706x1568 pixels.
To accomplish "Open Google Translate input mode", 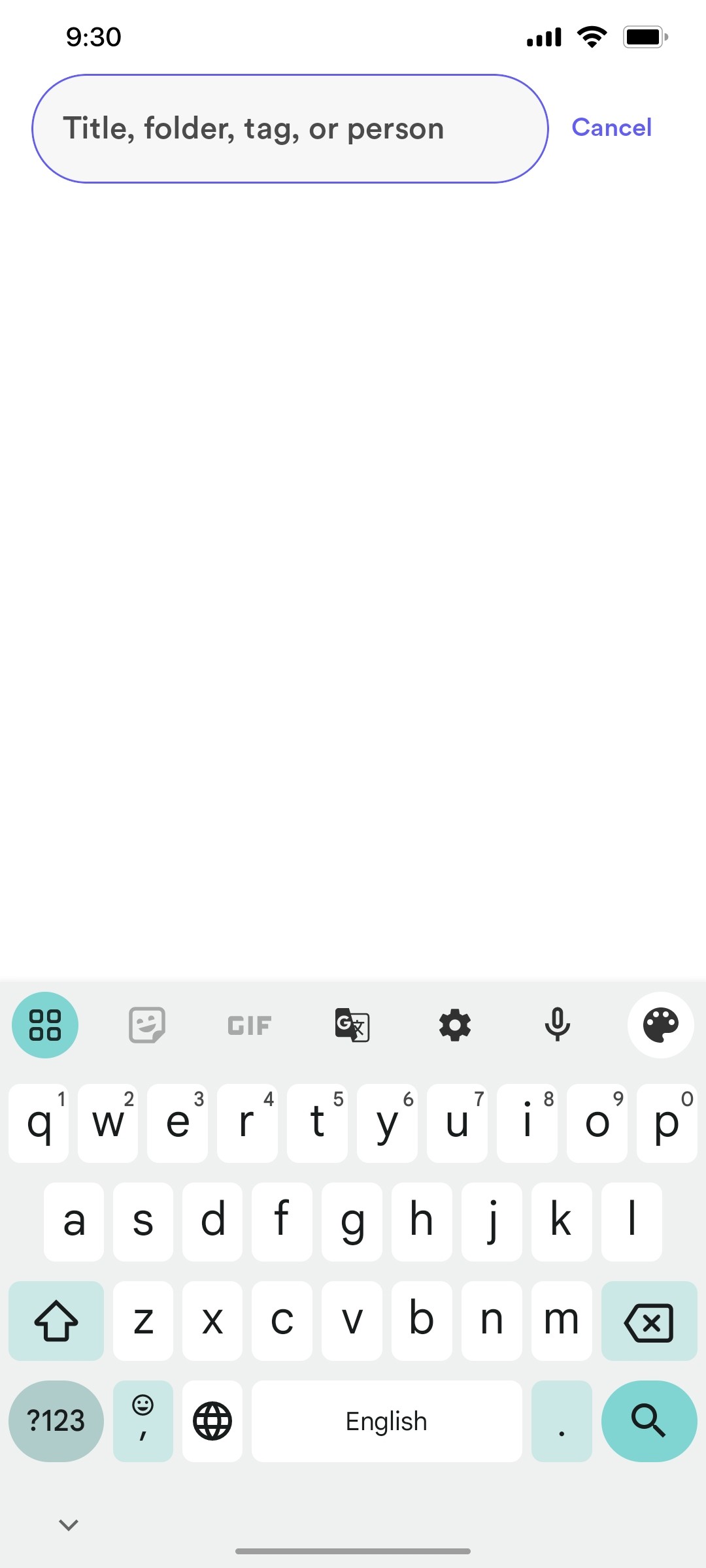I will tap(352, 1024).
